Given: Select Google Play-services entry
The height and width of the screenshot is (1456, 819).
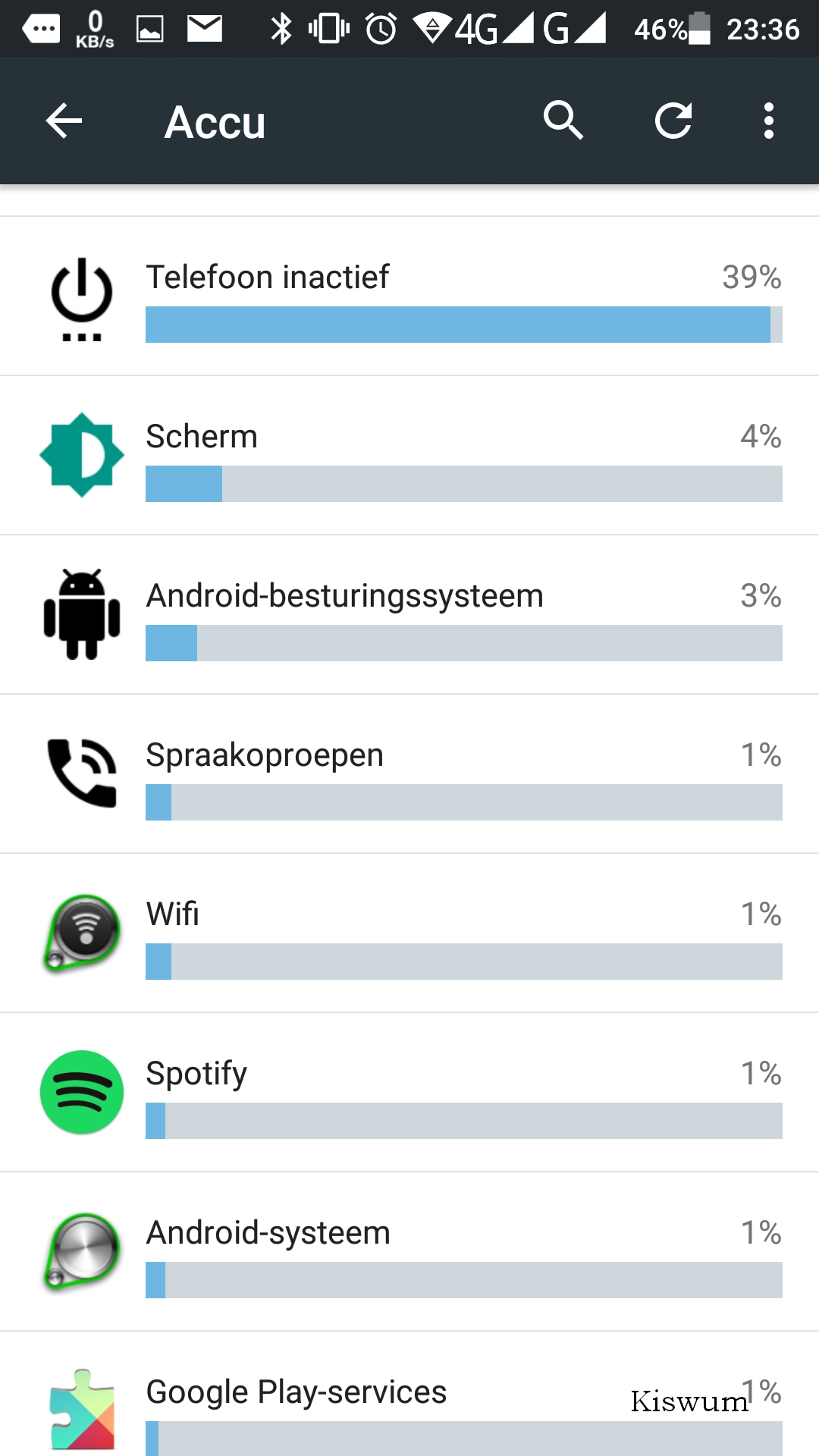Looking at the screenshot, I should (x=409, y=1395).
